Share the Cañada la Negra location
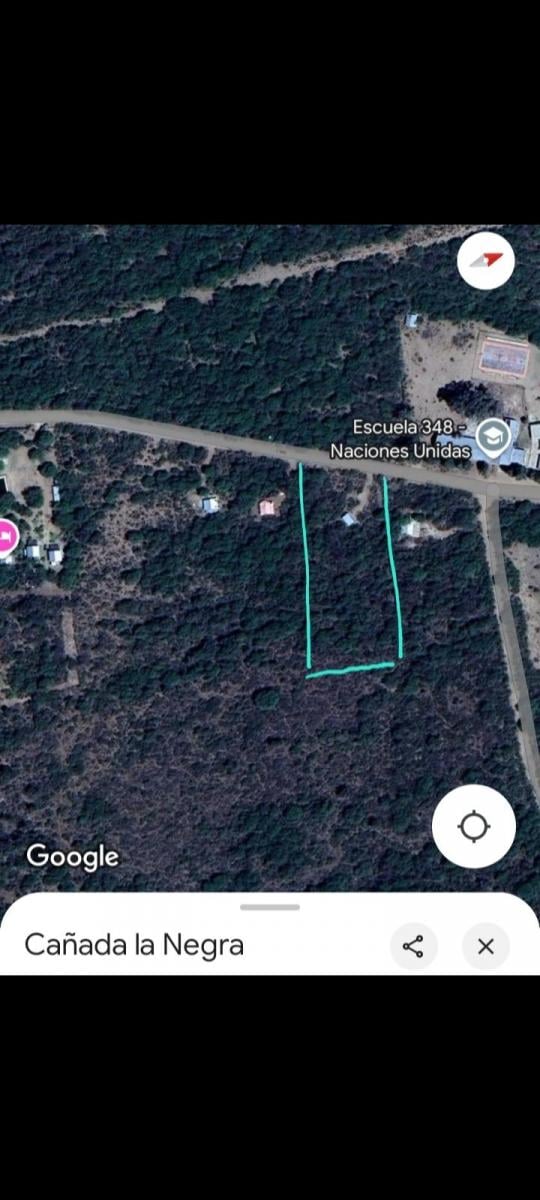Viewport: 540px width, 1200px height. click(413, 946)
